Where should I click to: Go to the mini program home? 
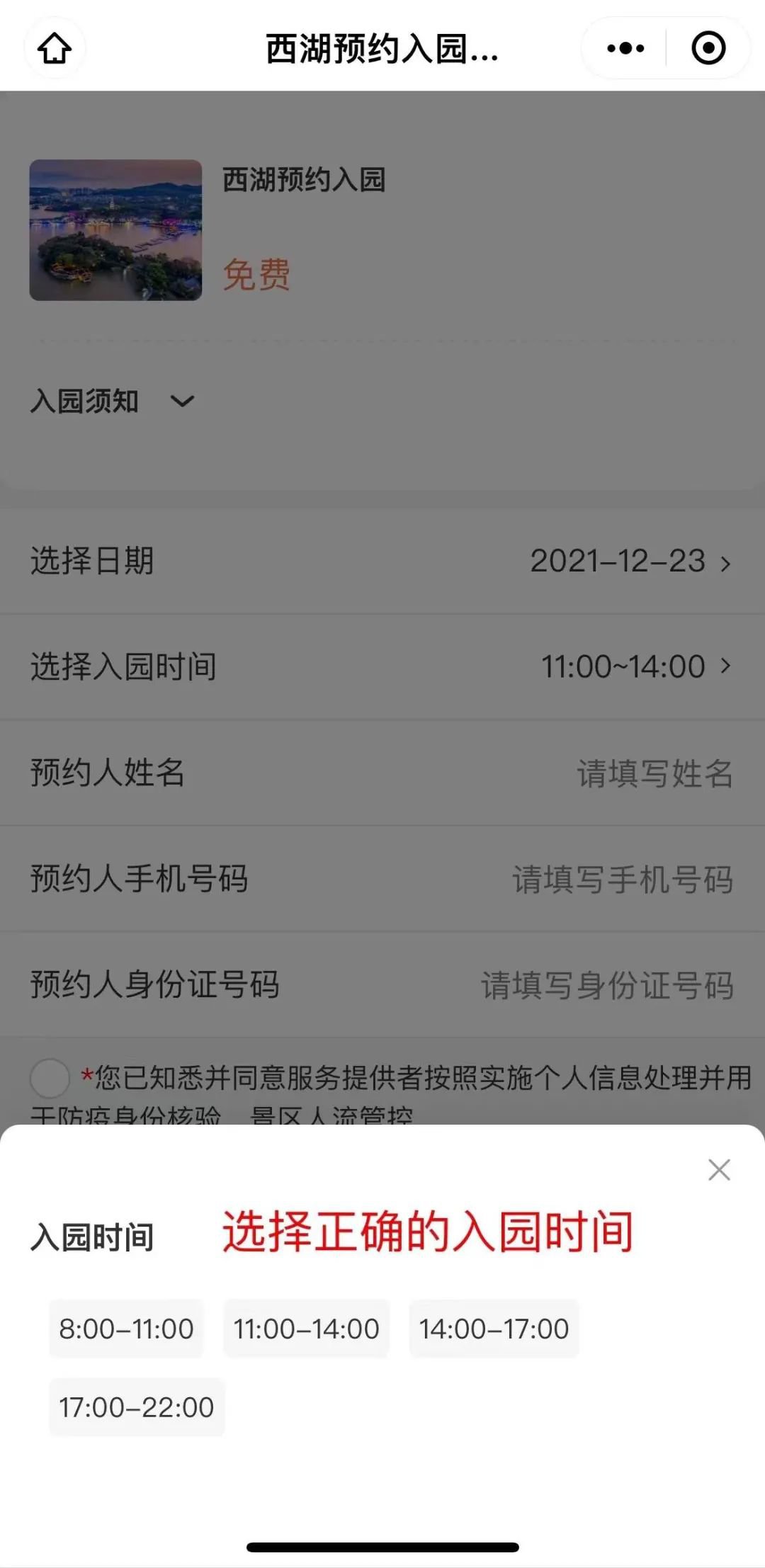click(55, 48)
